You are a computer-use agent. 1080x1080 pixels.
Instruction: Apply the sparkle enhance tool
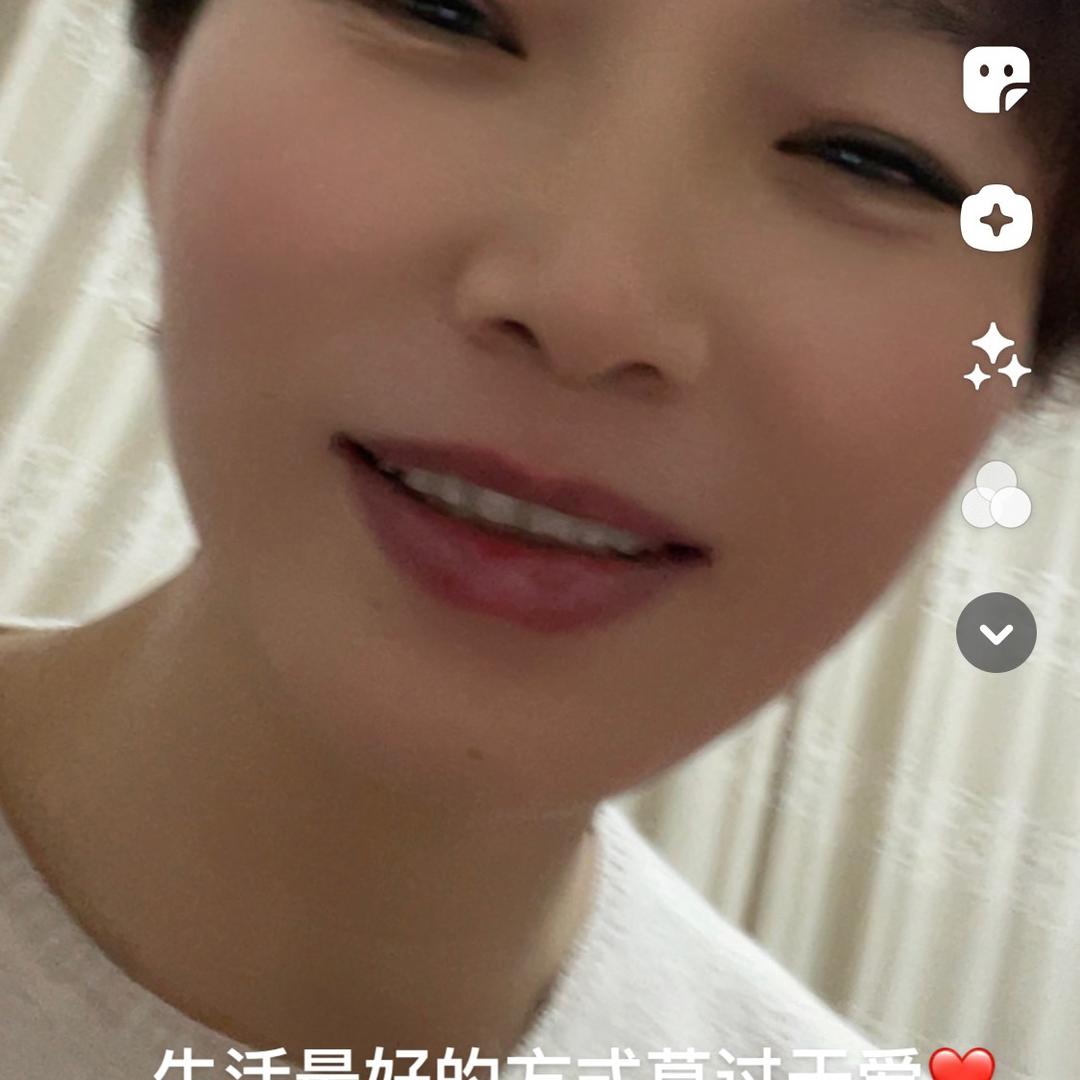(x=996, y=357)
